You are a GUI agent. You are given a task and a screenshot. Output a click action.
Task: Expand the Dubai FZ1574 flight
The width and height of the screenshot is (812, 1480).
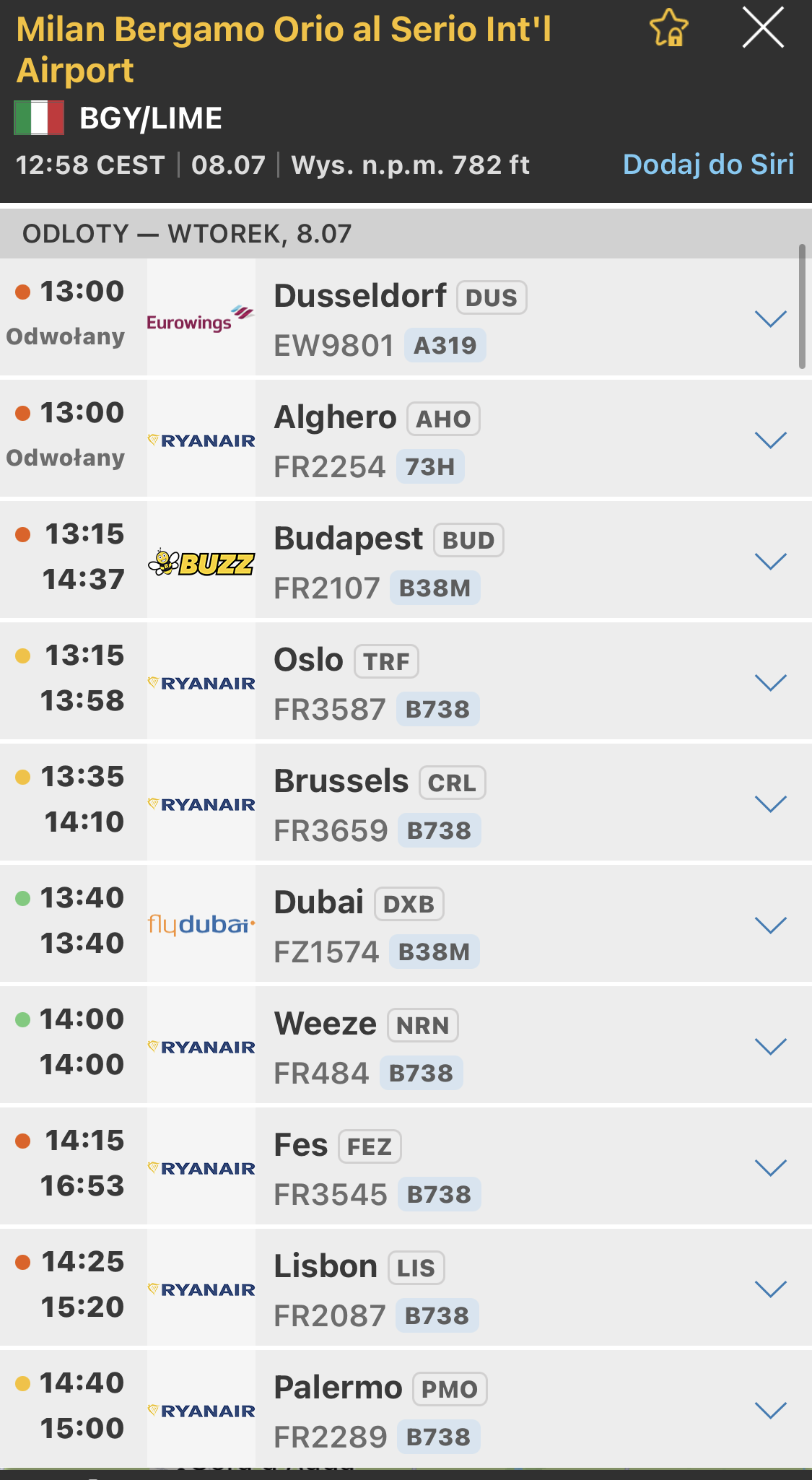(770, 926)
